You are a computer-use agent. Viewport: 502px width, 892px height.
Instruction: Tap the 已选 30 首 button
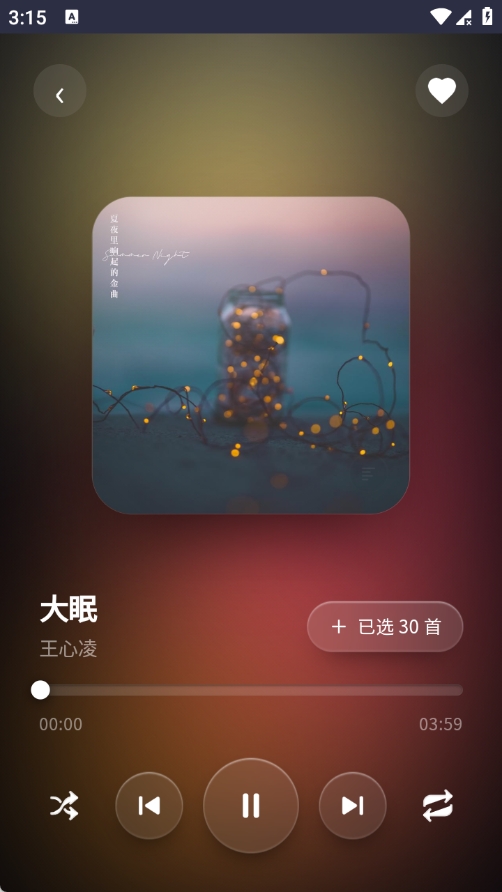385,626
